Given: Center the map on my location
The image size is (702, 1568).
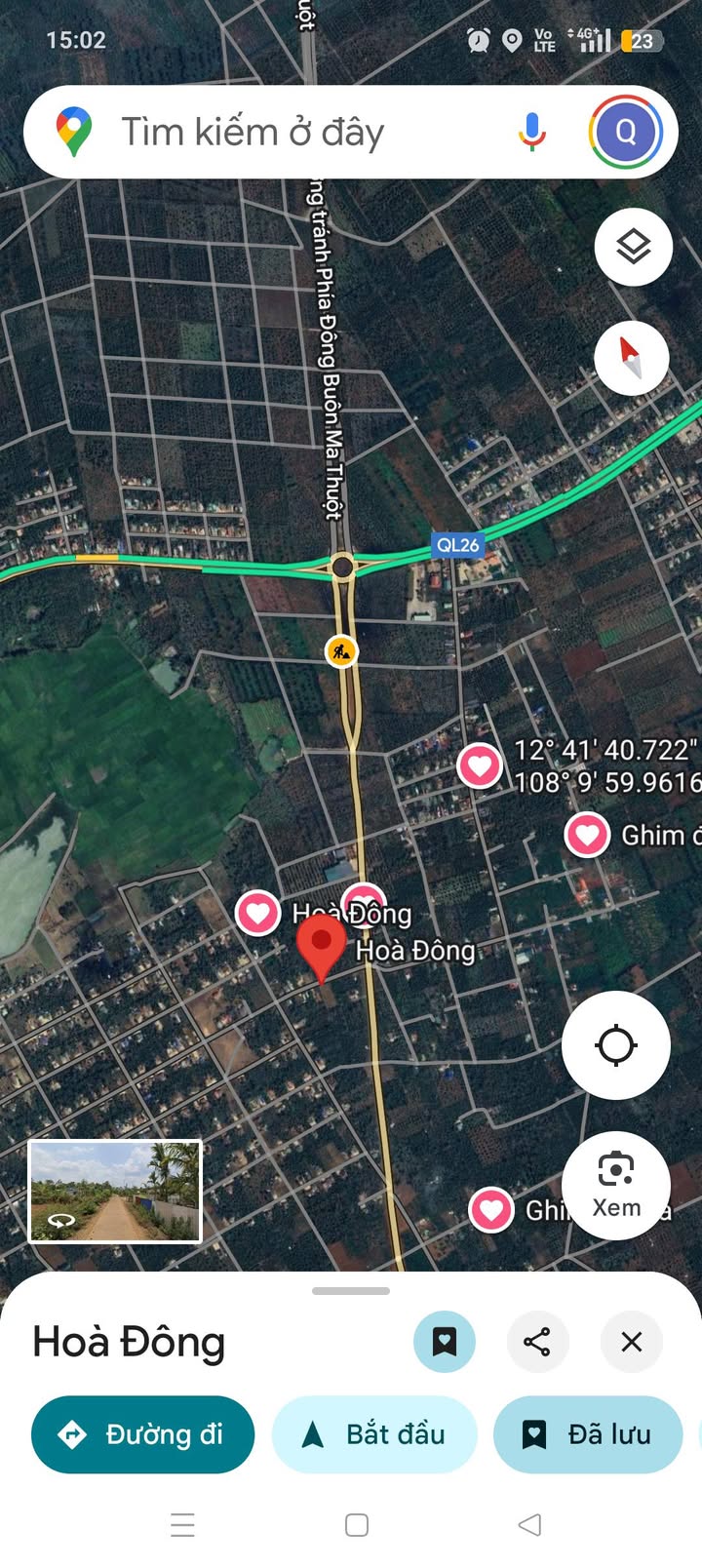Looking at the screenshot, I should coord(616,1045).
